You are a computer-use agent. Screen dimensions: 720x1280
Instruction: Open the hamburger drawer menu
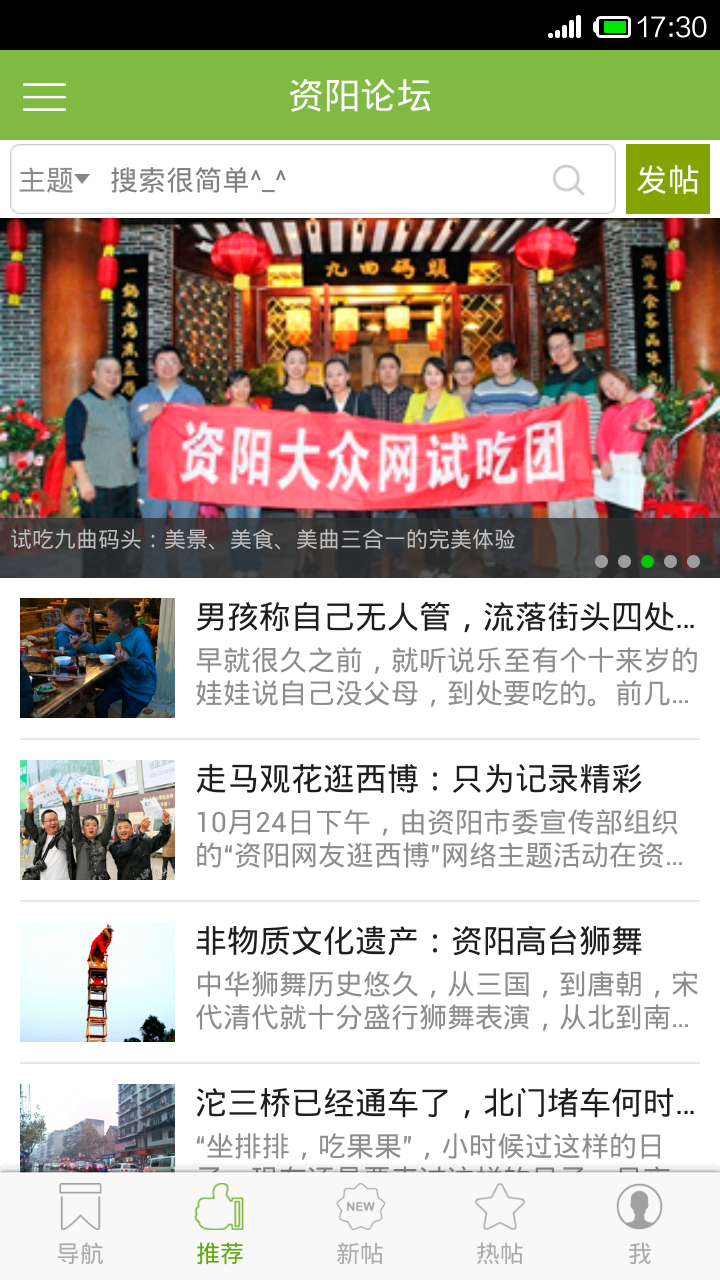[x=45, y=96]
